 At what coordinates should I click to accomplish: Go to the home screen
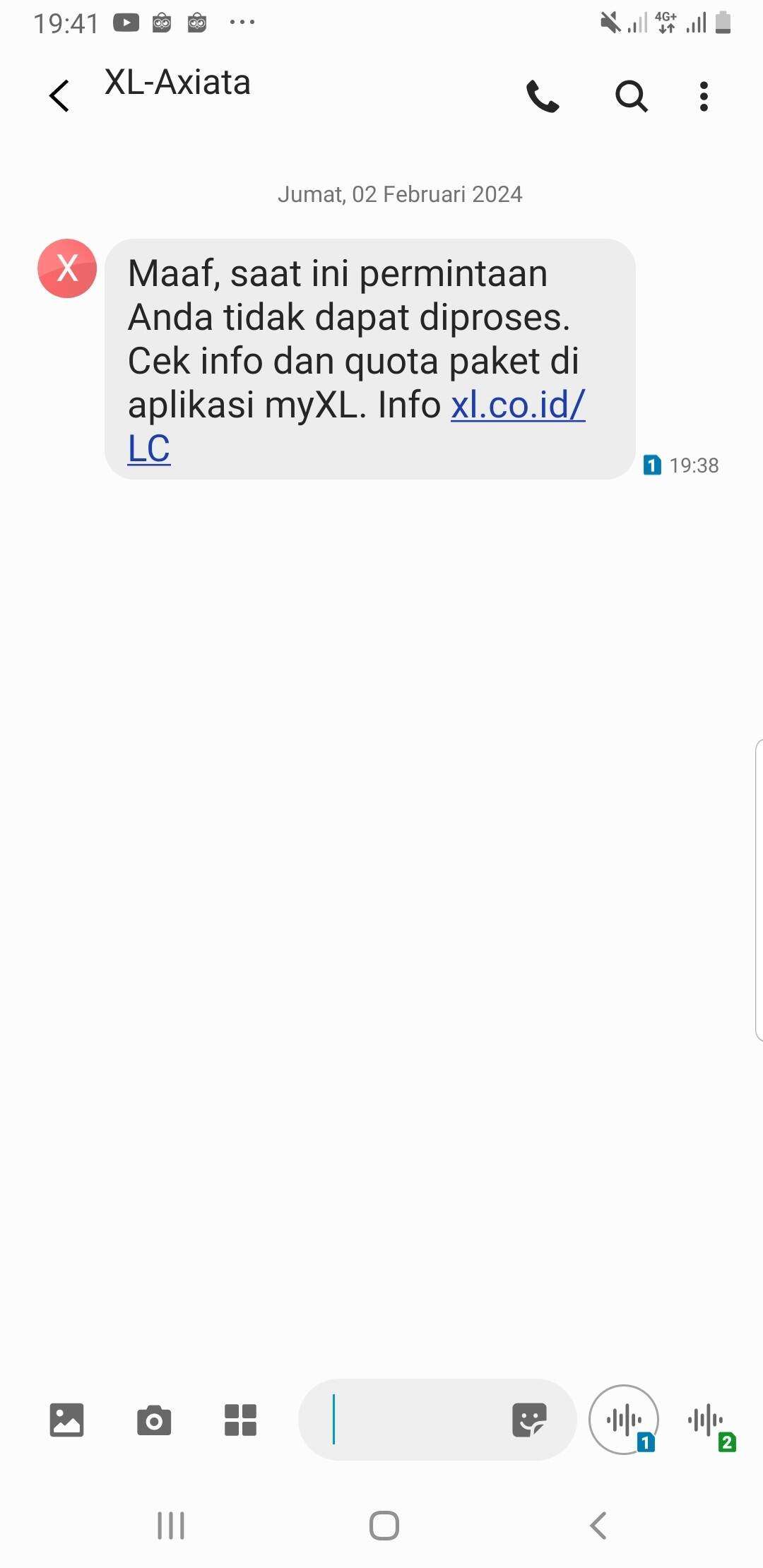coord(384,1526)
